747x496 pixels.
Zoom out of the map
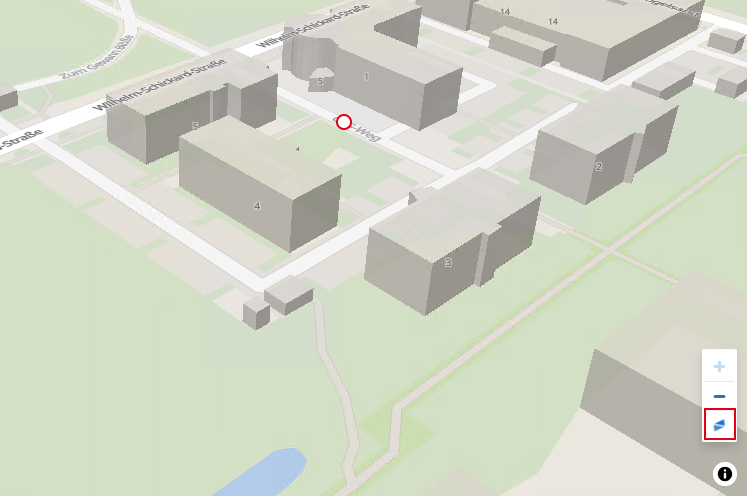pos(719,396)
